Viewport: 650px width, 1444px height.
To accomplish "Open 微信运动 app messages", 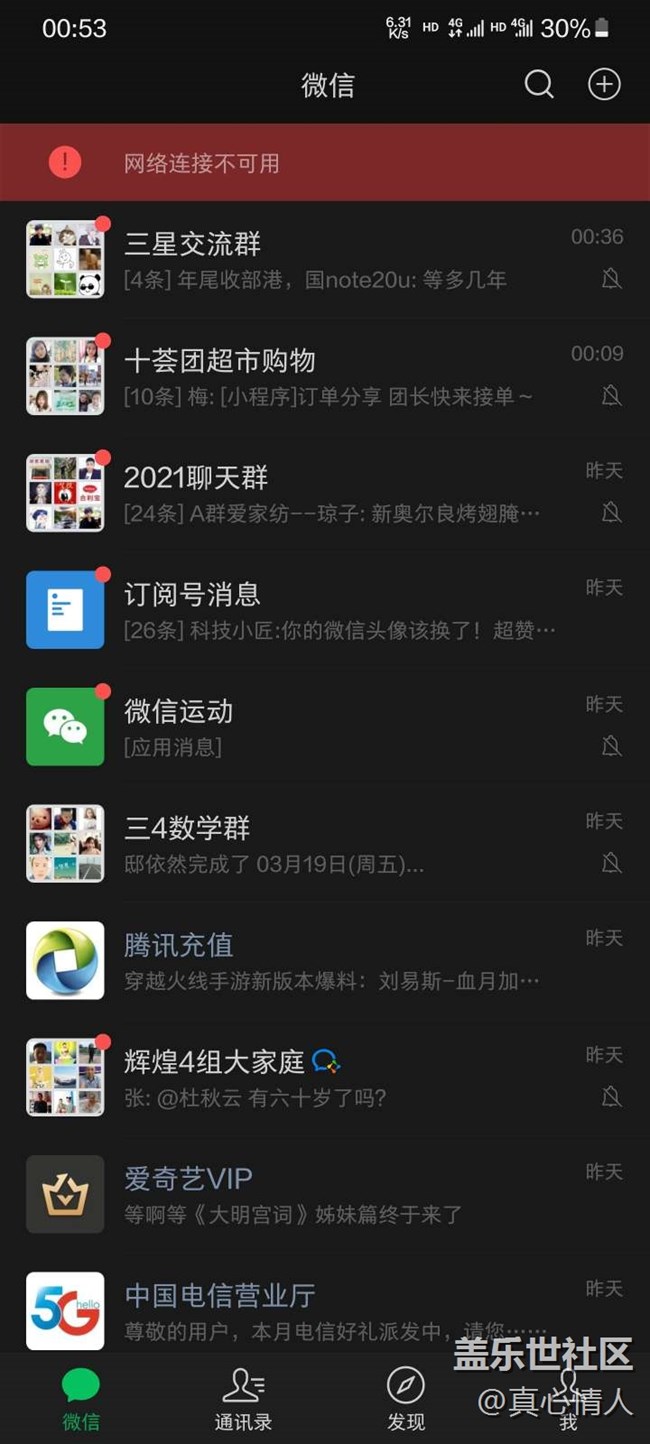I will [x=325, y=727].
